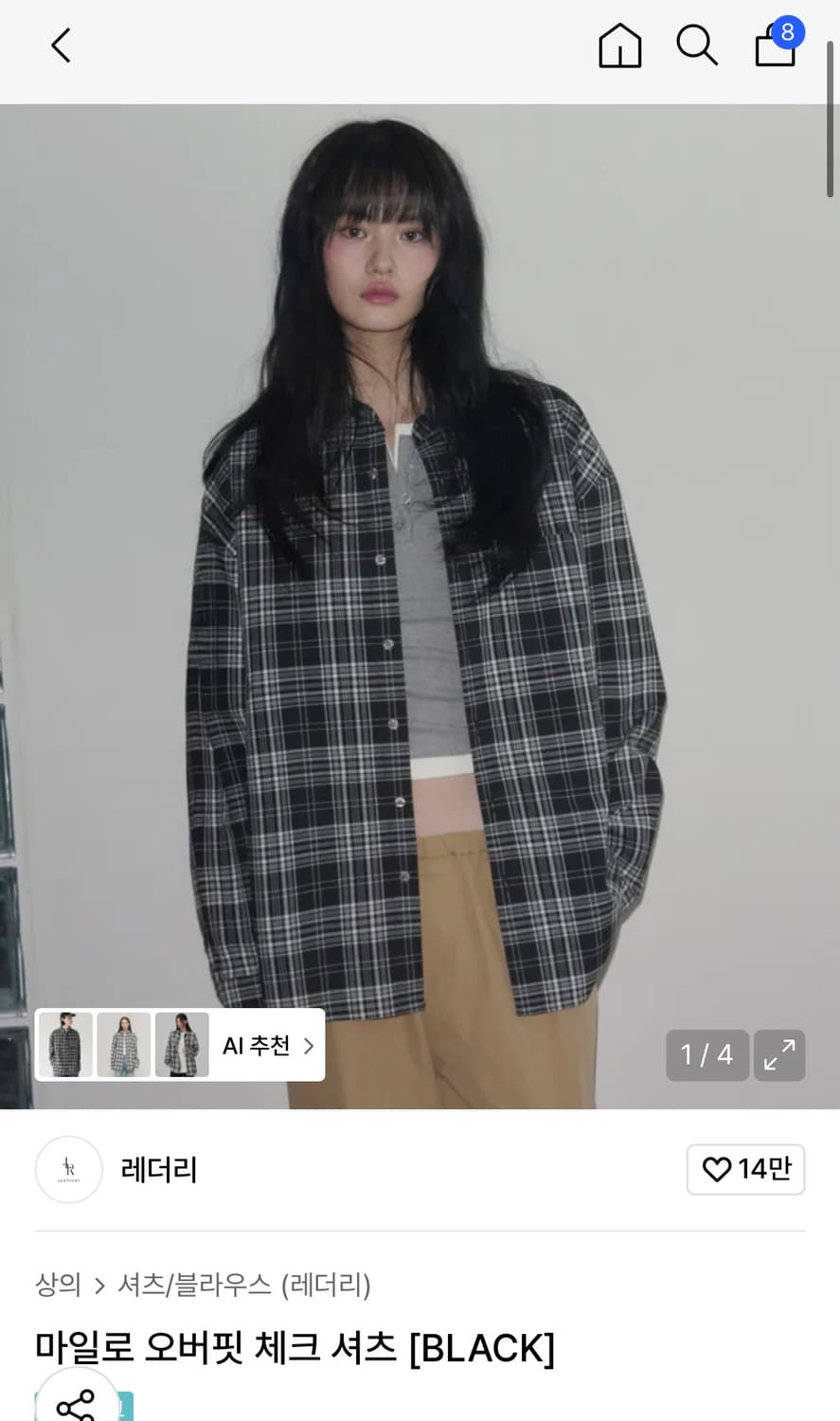Screen dimensions: 840x1421
Task: Open the 셔츠/블라우스 subcategory
Action: point(193,1286)
